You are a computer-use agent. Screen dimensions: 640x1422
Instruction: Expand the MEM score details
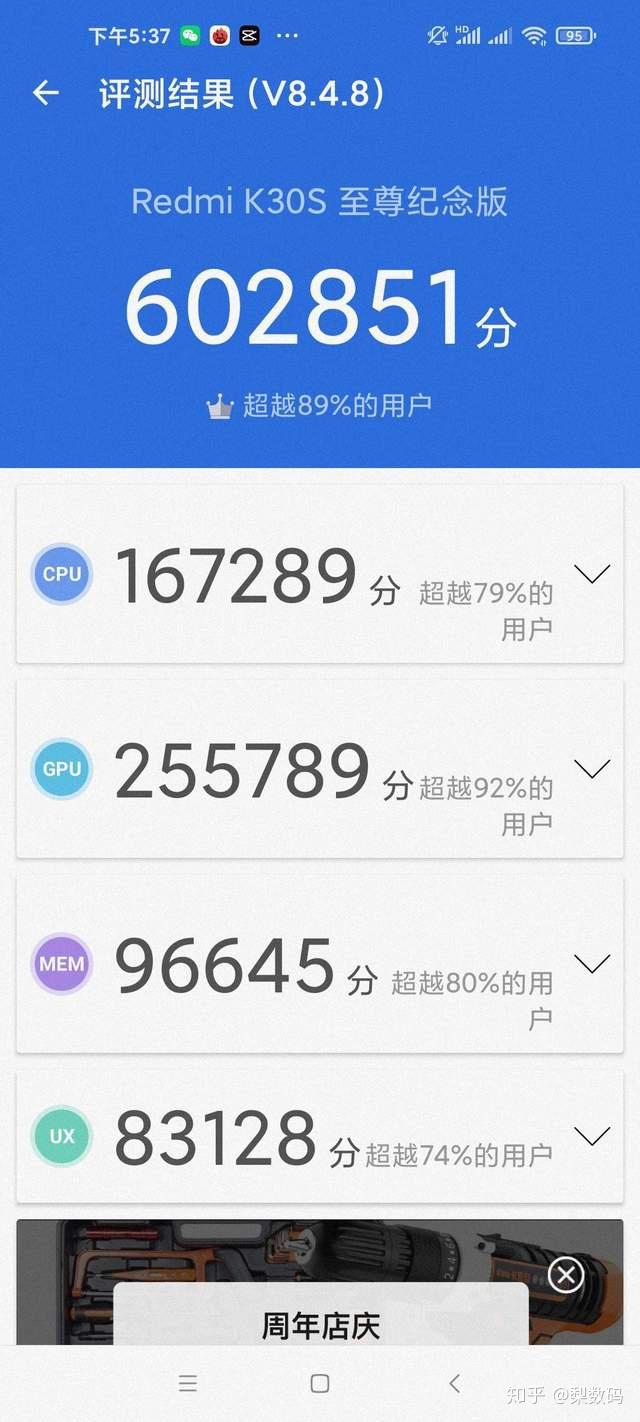click(x=592, y=964)
